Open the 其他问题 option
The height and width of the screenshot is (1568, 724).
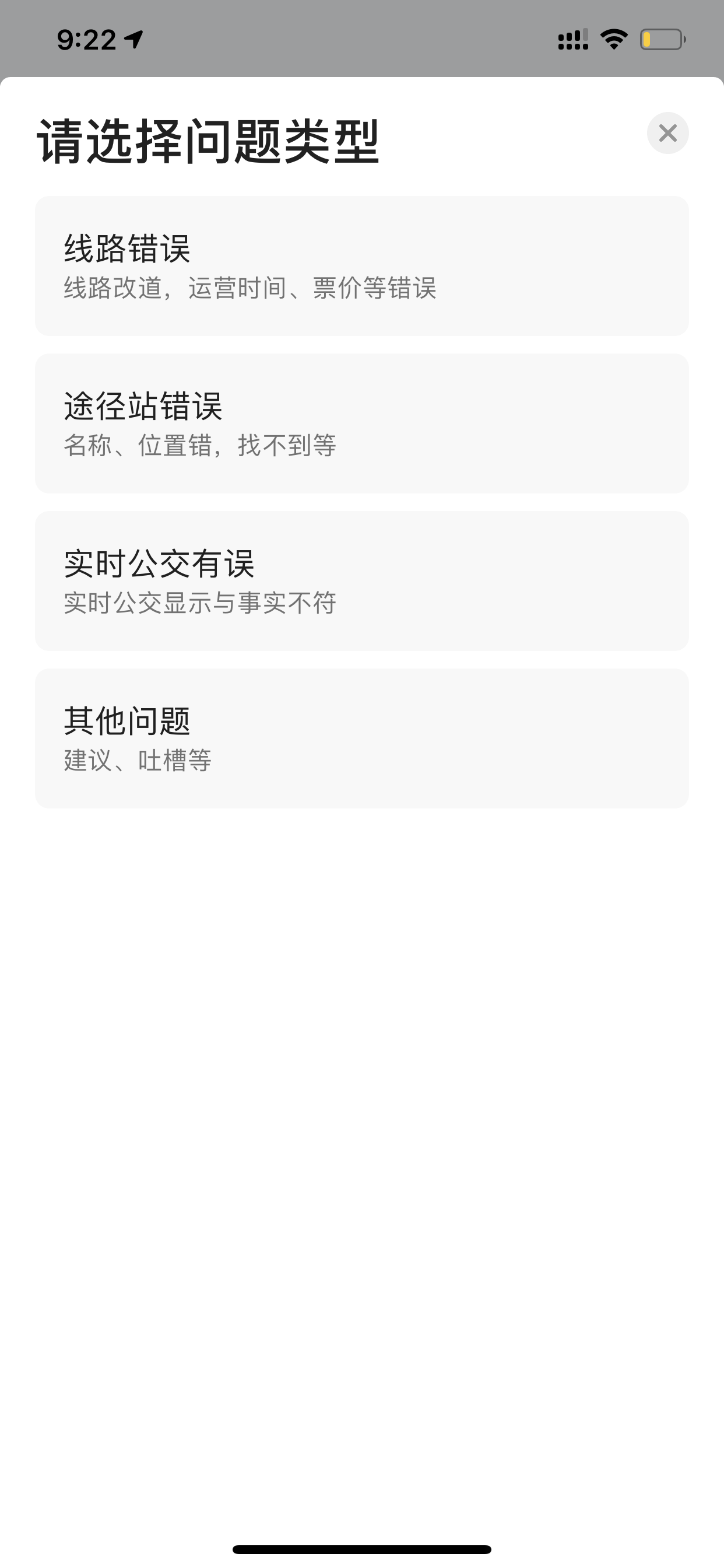(x=362, y=738)
